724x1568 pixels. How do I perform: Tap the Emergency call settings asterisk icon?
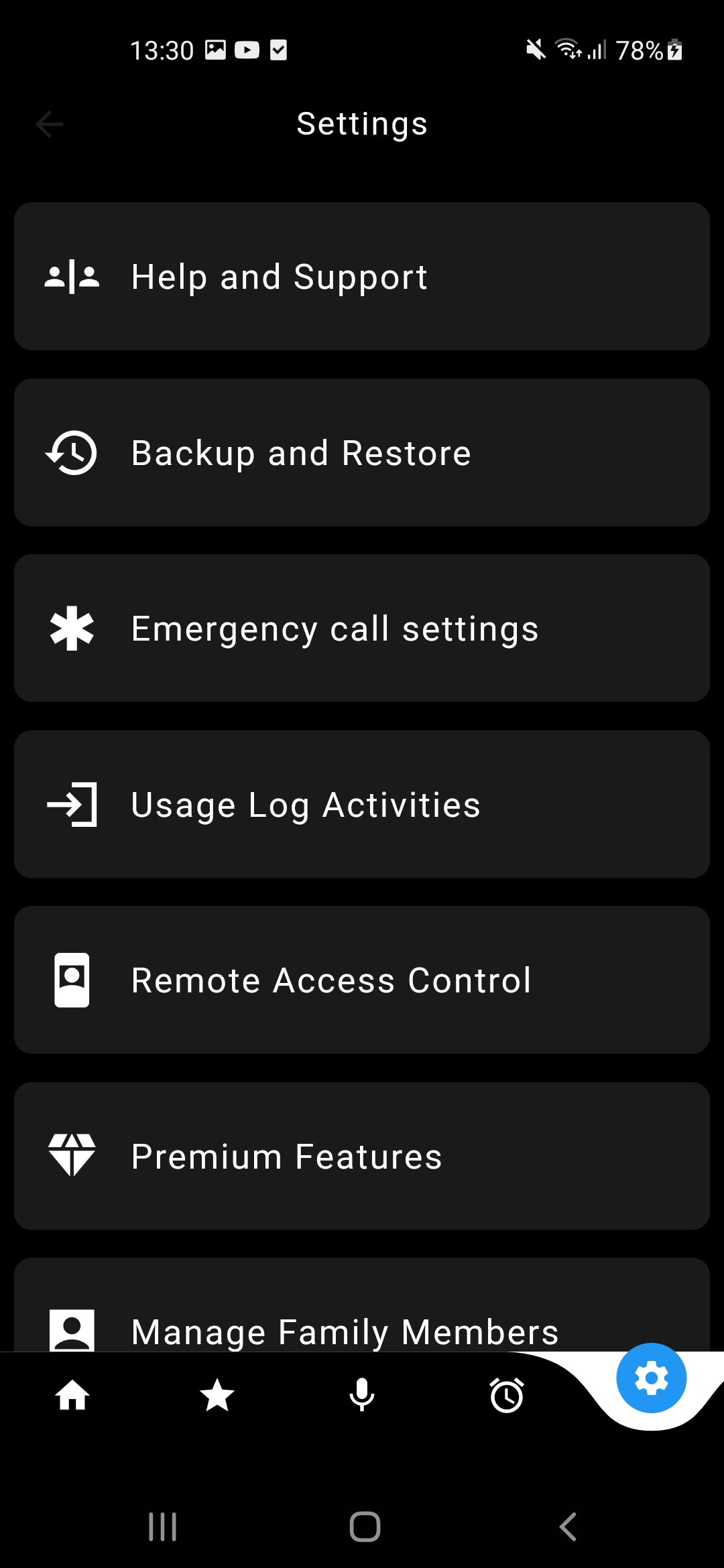point(70,628)
